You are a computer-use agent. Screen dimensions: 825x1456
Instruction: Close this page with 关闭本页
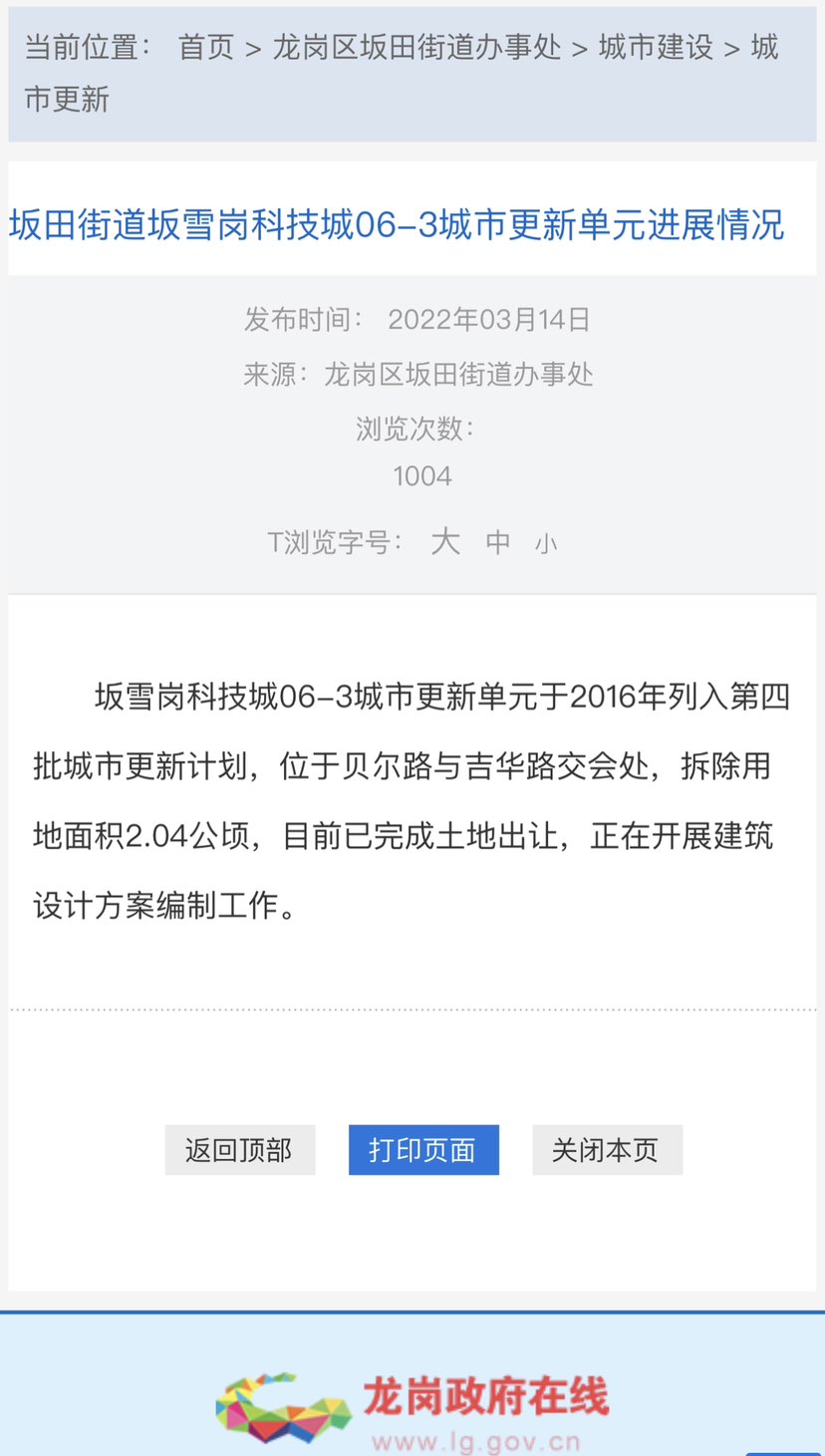click(606, 1150)
